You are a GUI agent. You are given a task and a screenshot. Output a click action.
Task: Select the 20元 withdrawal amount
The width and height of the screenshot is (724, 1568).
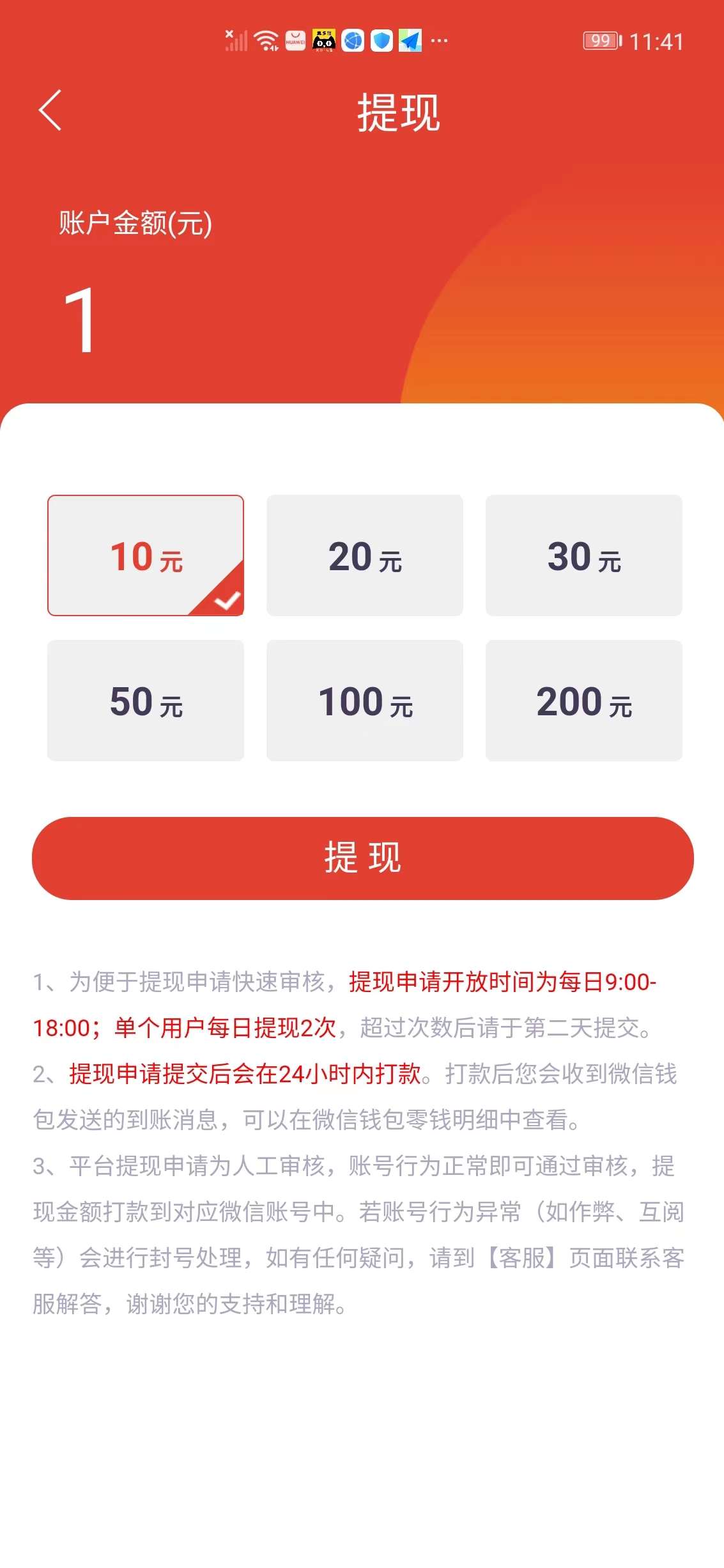(x=365, y=555)
